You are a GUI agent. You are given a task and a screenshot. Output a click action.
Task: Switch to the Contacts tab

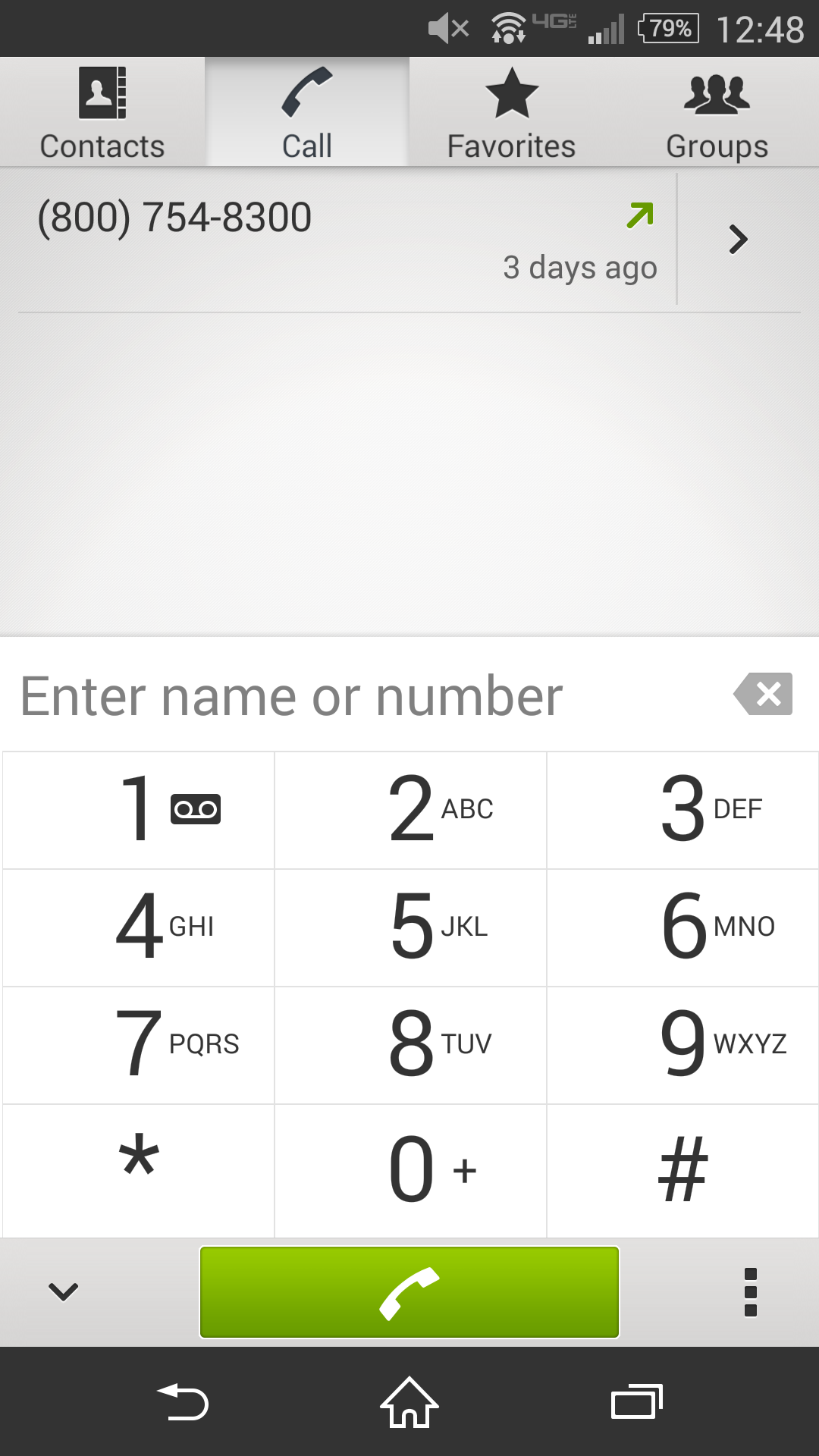[x=102, y=114]
